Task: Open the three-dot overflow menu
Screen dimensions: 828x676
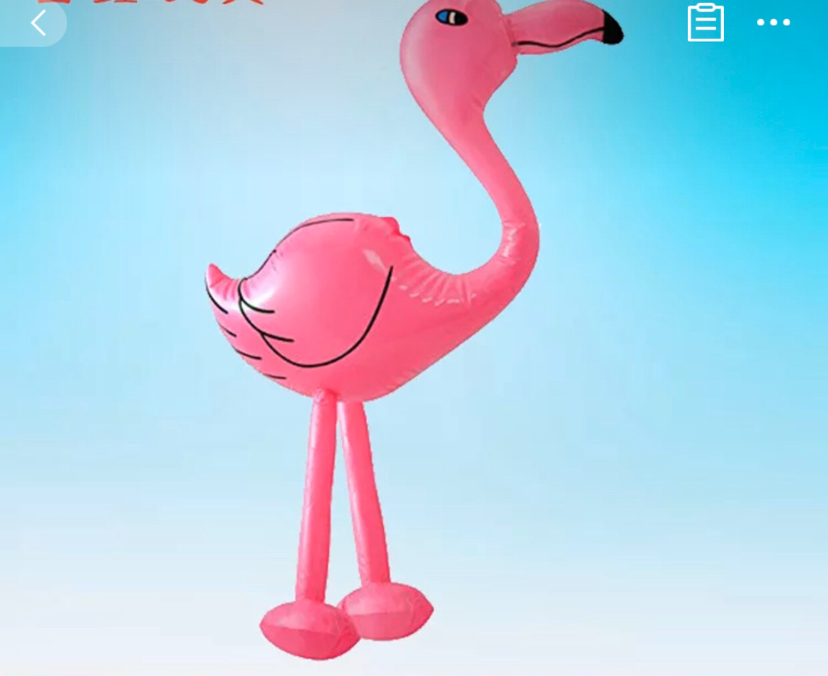Action: 773,22
